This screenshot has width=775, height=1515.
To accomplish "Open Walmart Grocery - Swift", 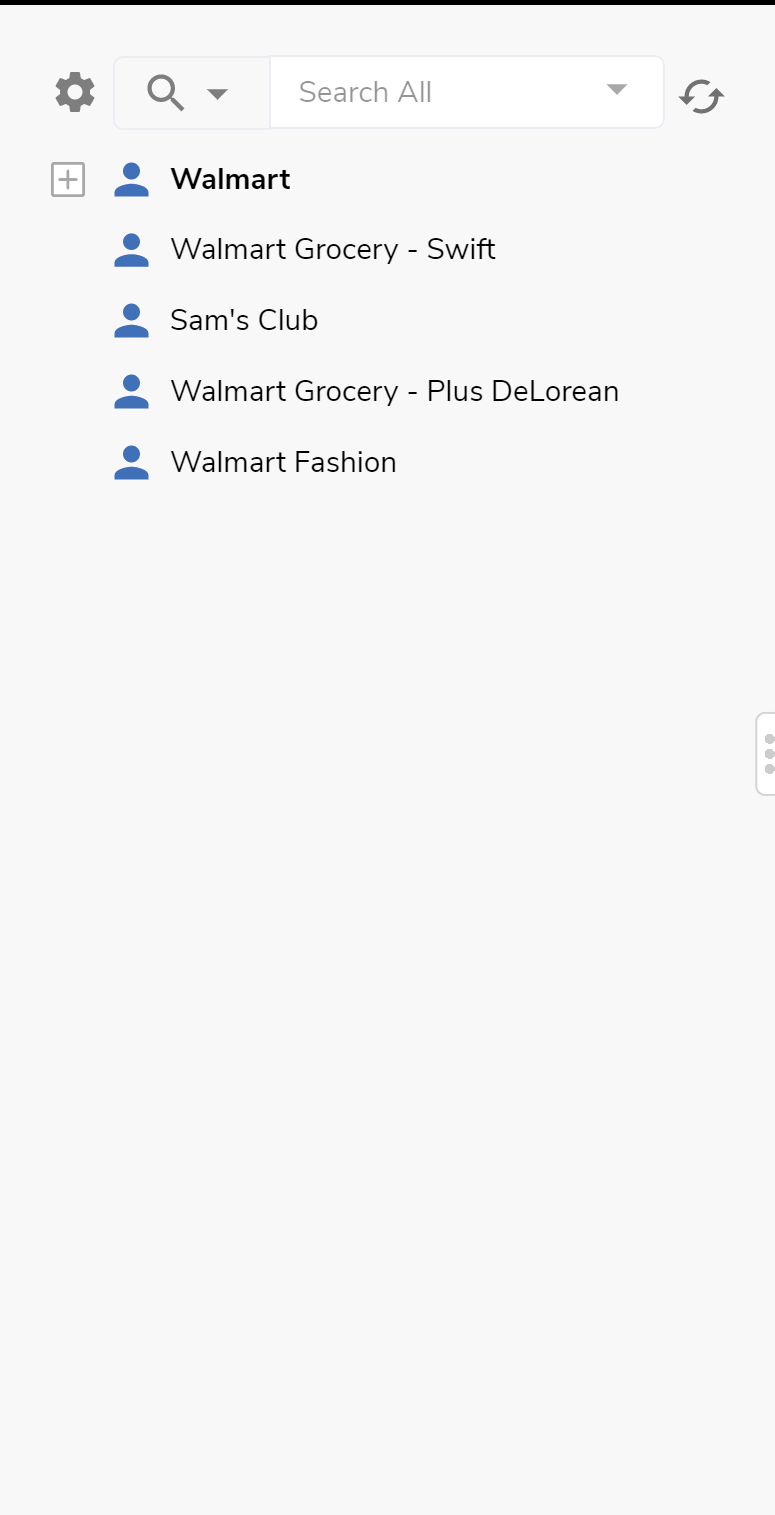I will 332,249.
